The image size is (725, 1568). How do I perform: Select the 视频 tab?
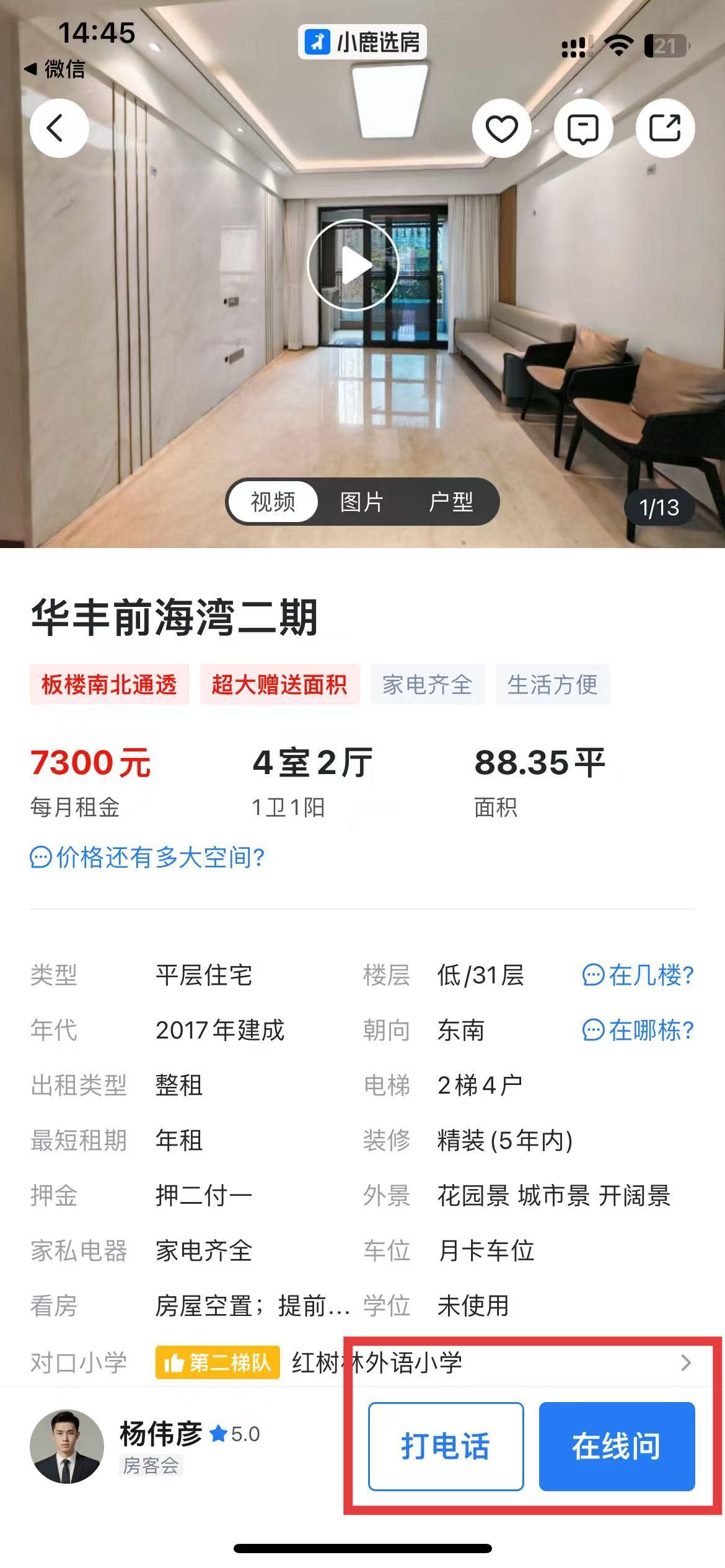pos(273,502)
